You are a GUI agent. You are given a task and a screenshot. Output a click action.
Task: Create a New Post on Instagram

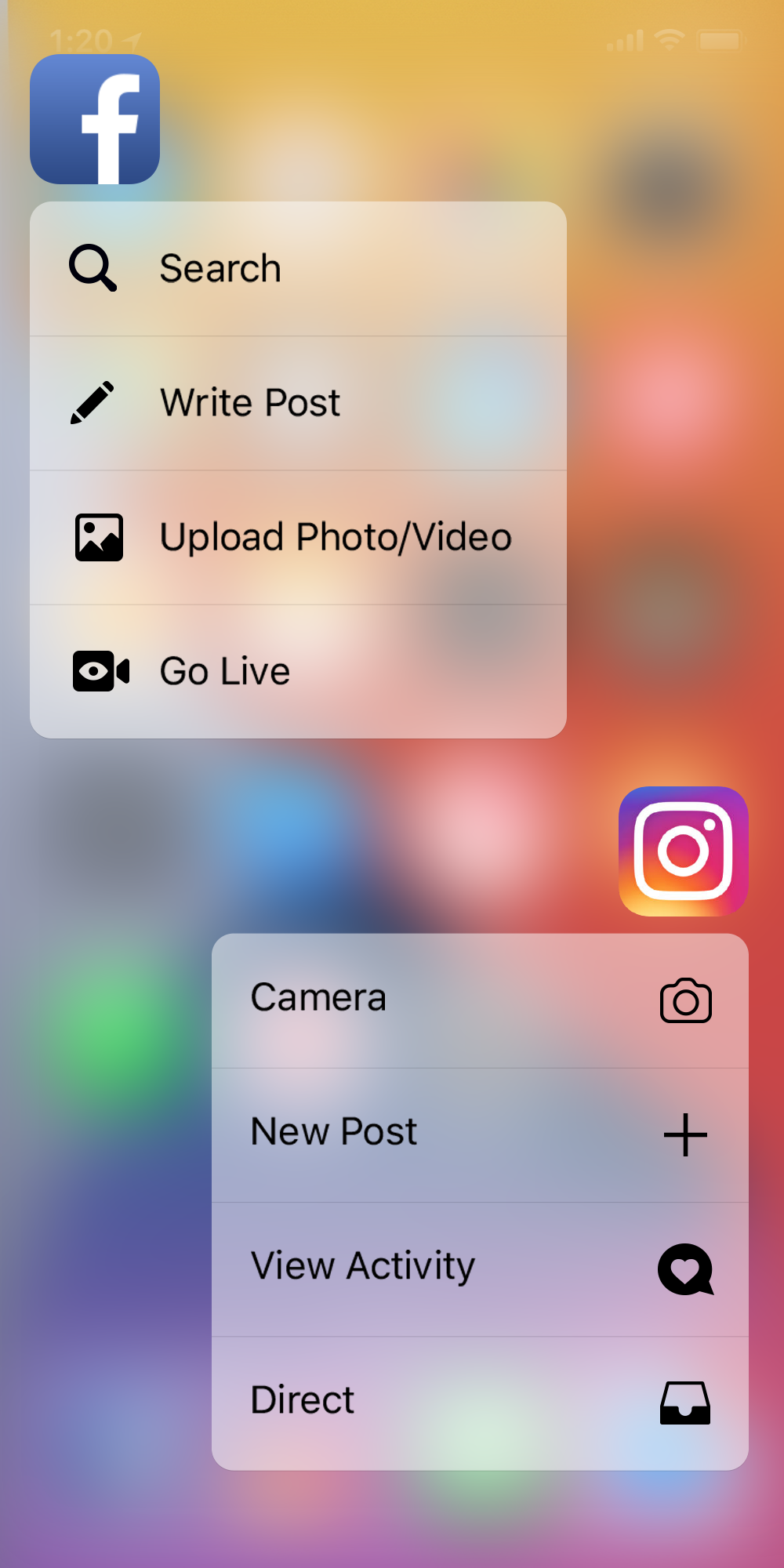pos(480,1134)
